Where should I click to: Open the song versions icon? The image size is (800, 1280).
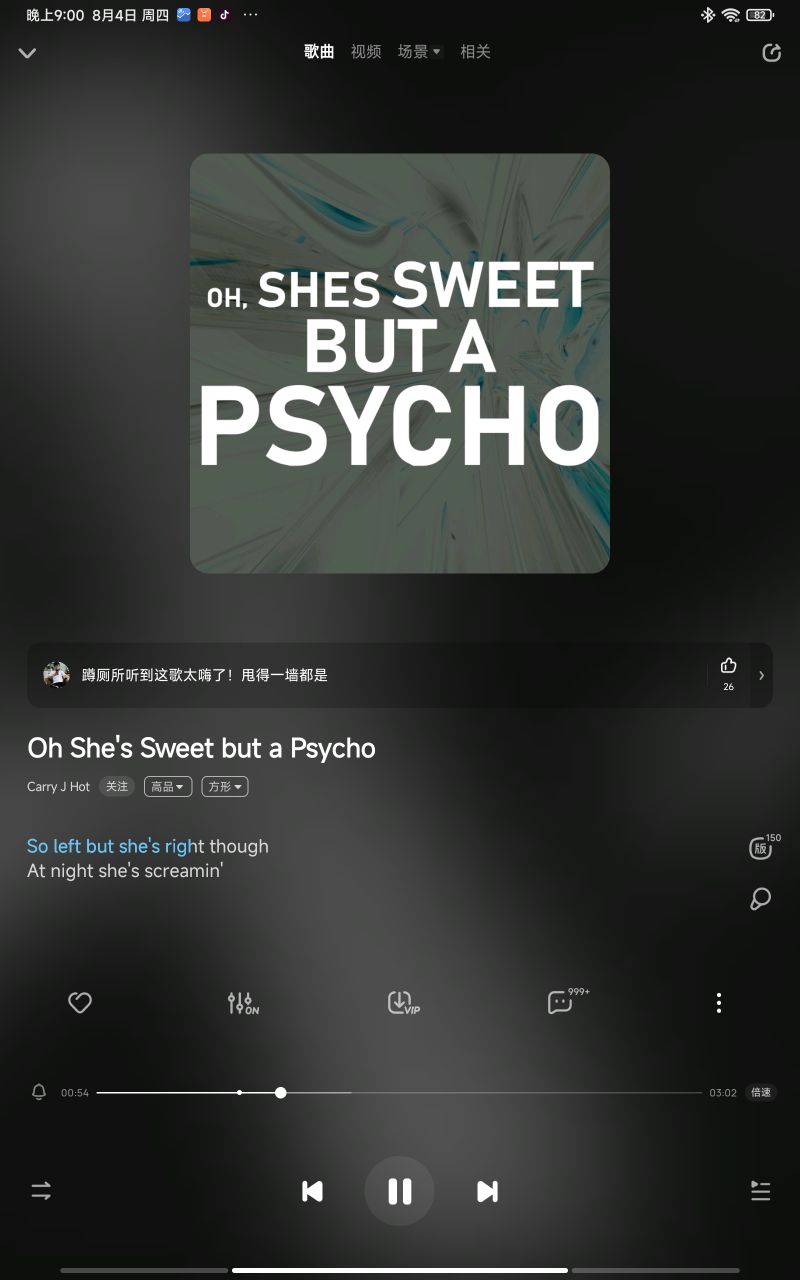pyautogui.click(x=762, y=848)
